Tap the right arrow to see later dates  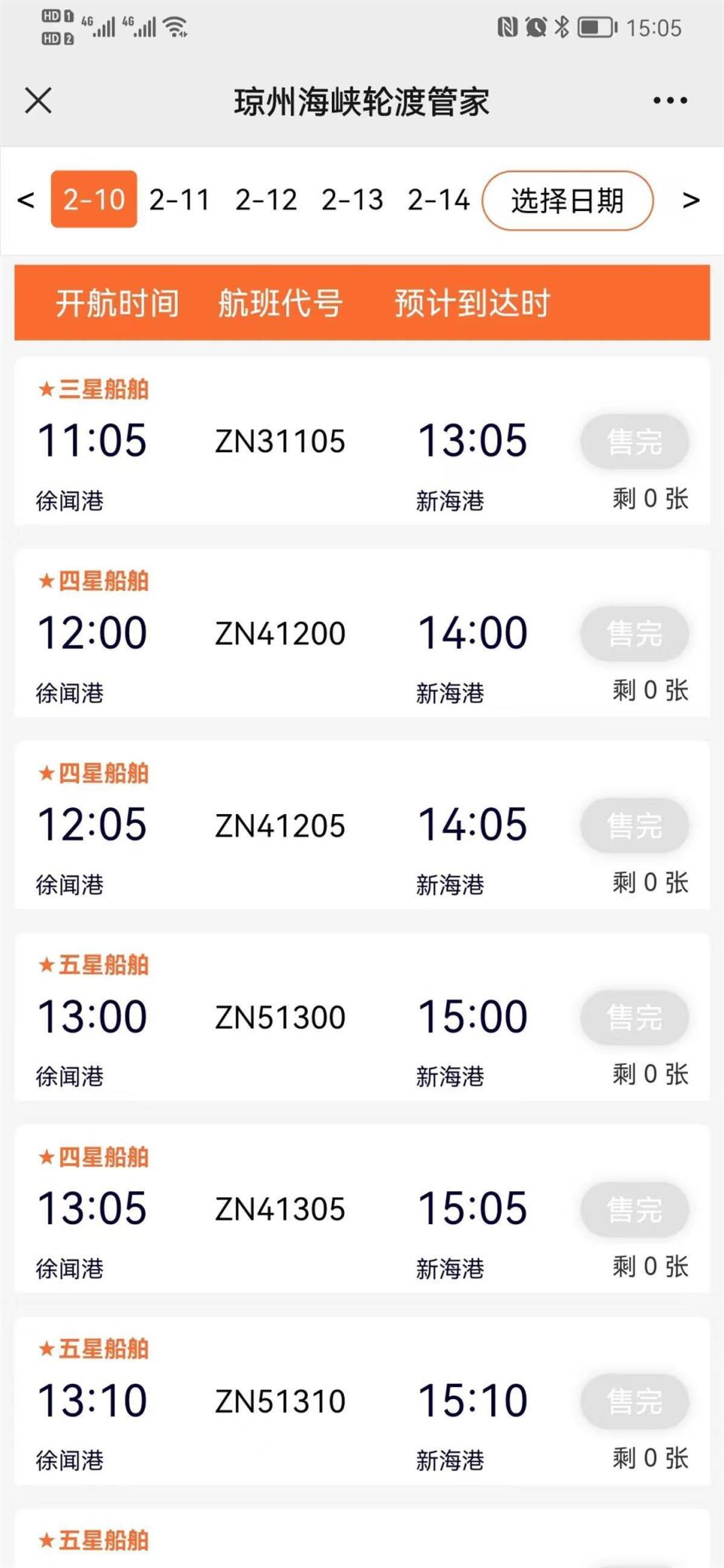coord(691,199)
